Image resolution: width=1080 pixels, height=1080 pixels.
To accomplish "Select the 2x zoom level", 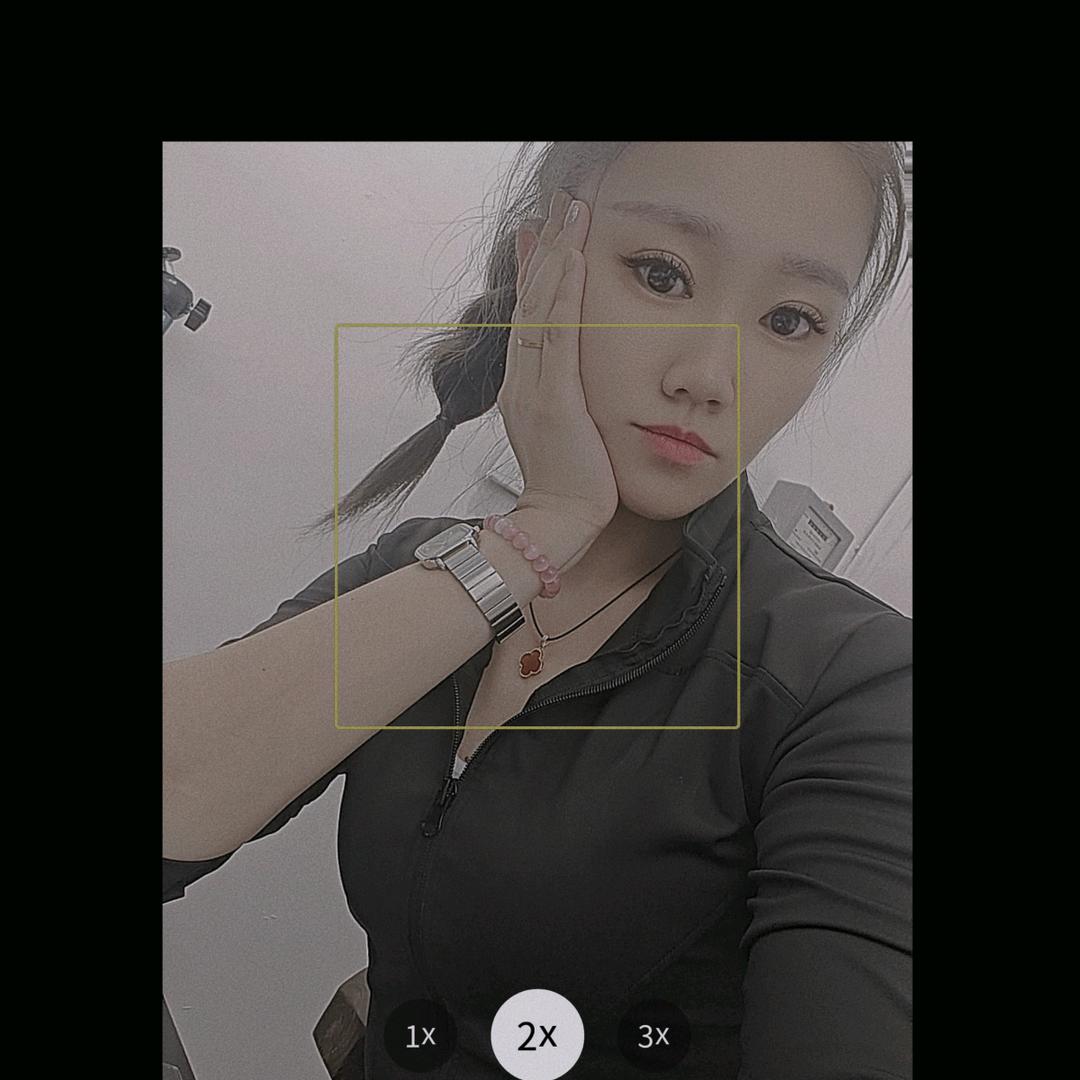I will [x=537, y=1036].
